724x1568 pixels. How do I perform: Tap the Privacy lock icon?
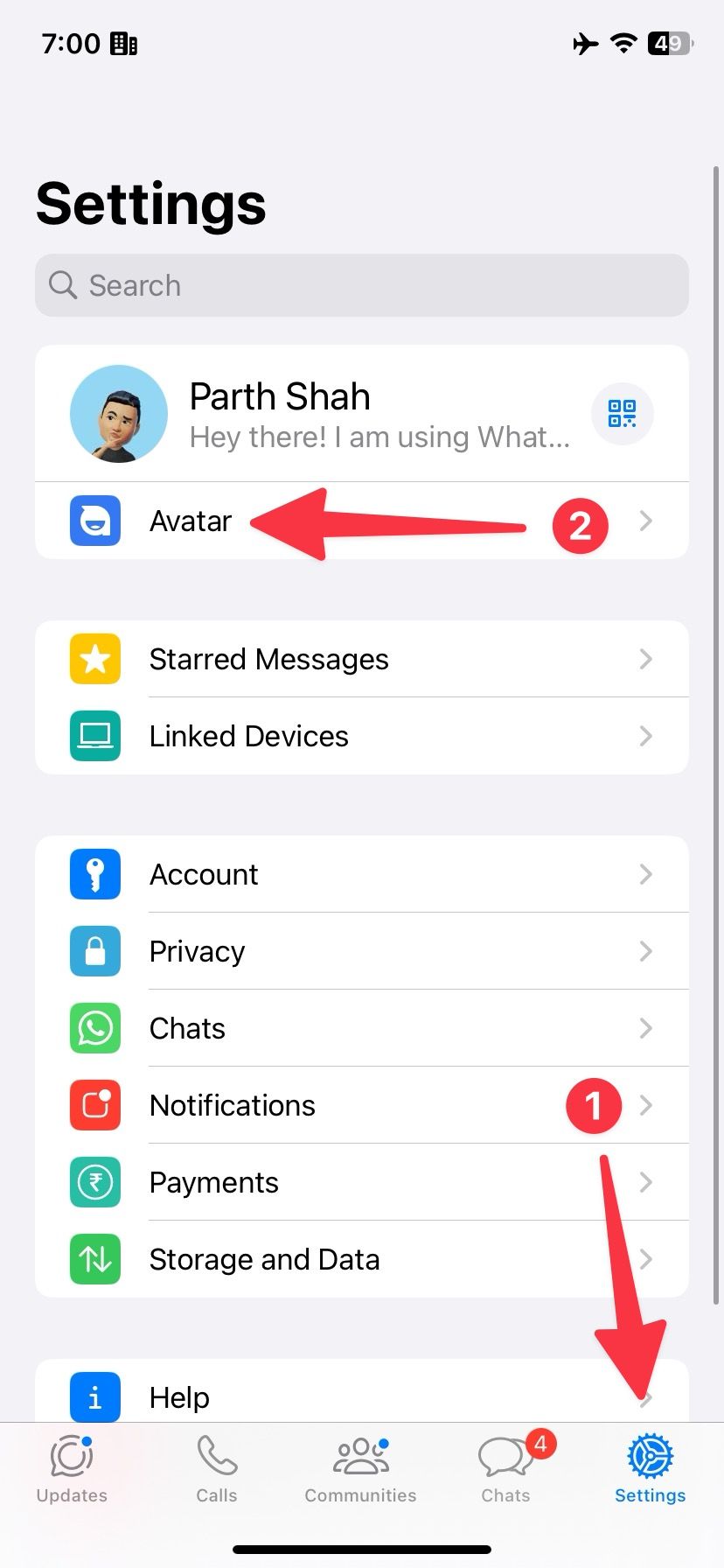(94, 951)
